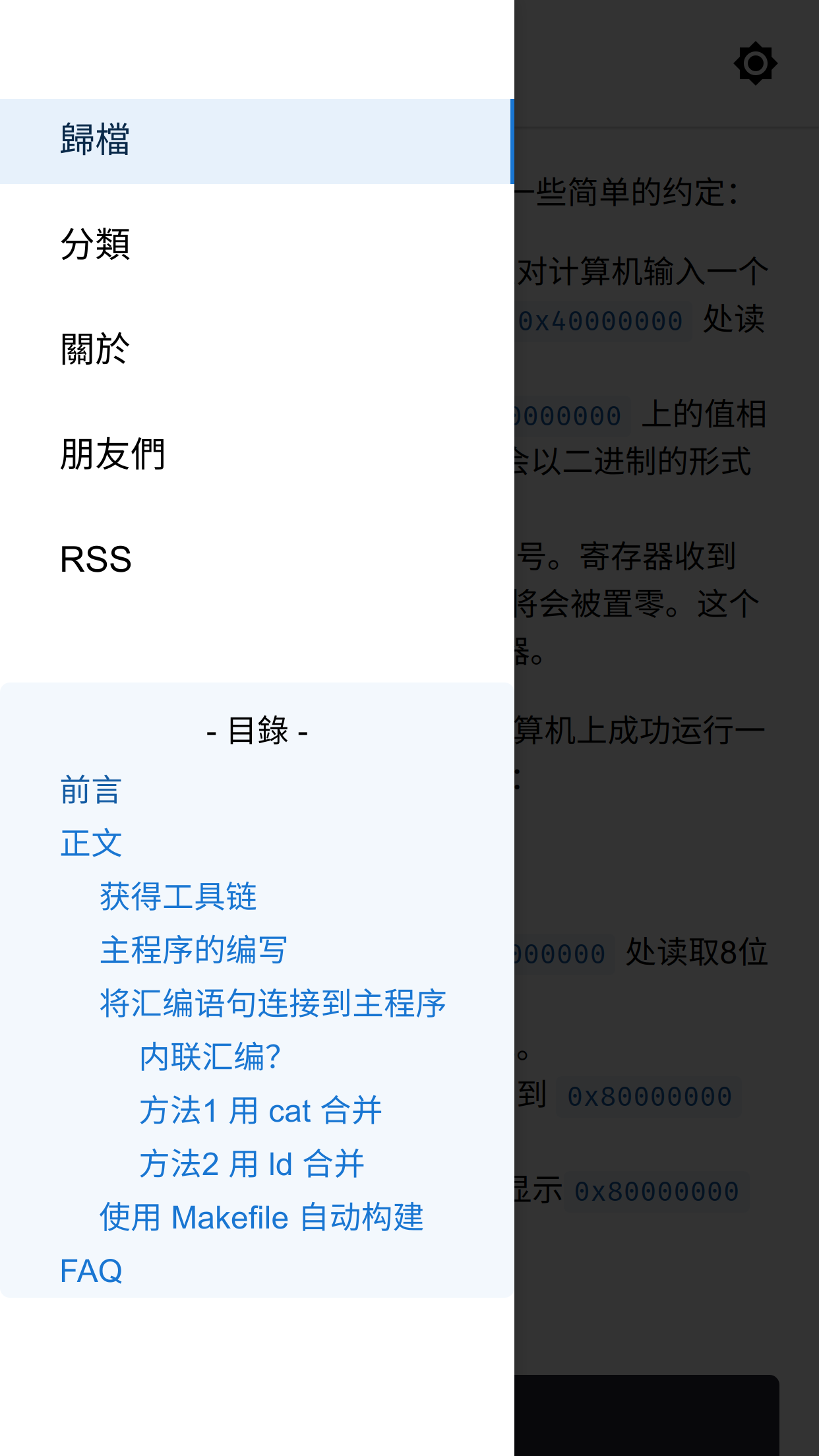Jump to 内联汇编? subsection
This screenshot has width=819, height=1456.
(210, 1057)
